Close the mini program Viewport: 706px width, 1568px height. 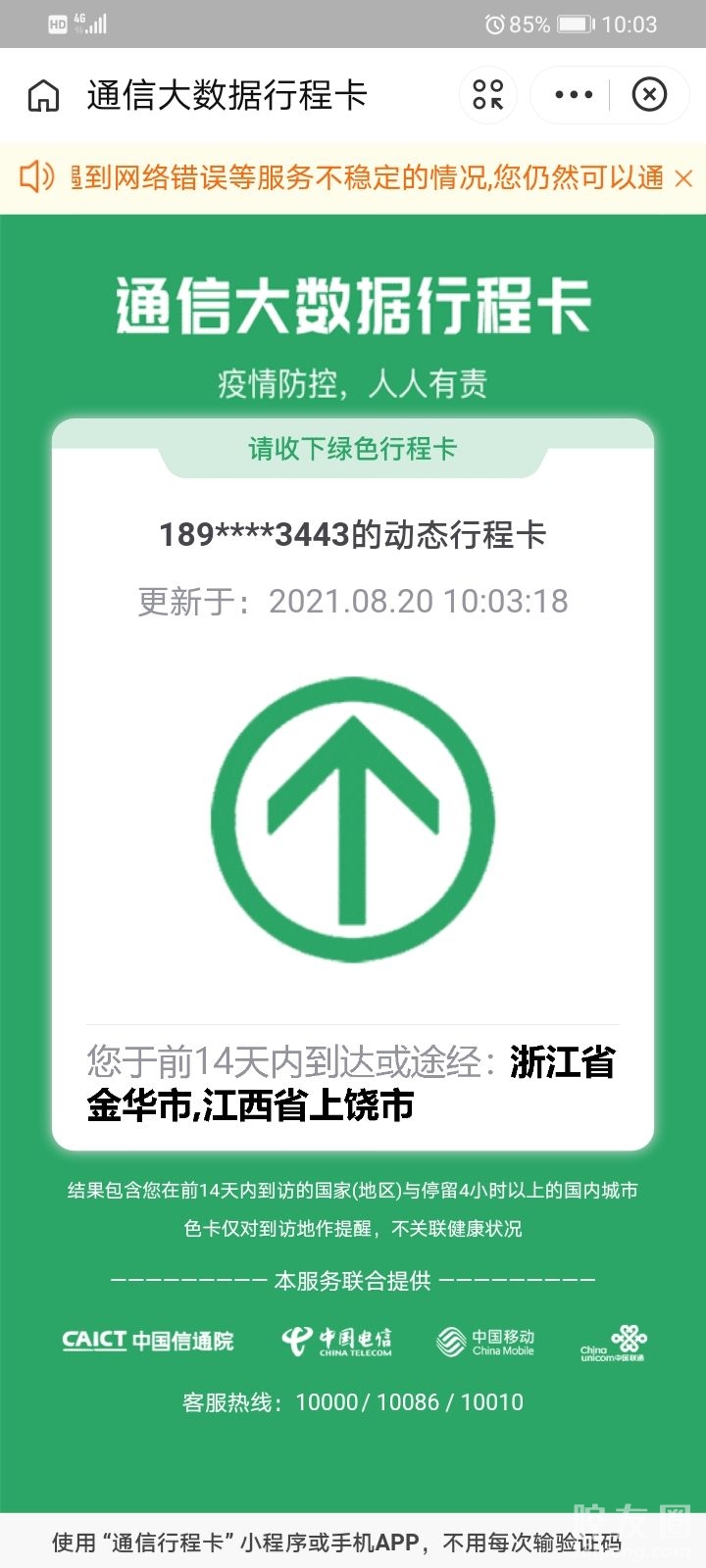click(649, 95)
